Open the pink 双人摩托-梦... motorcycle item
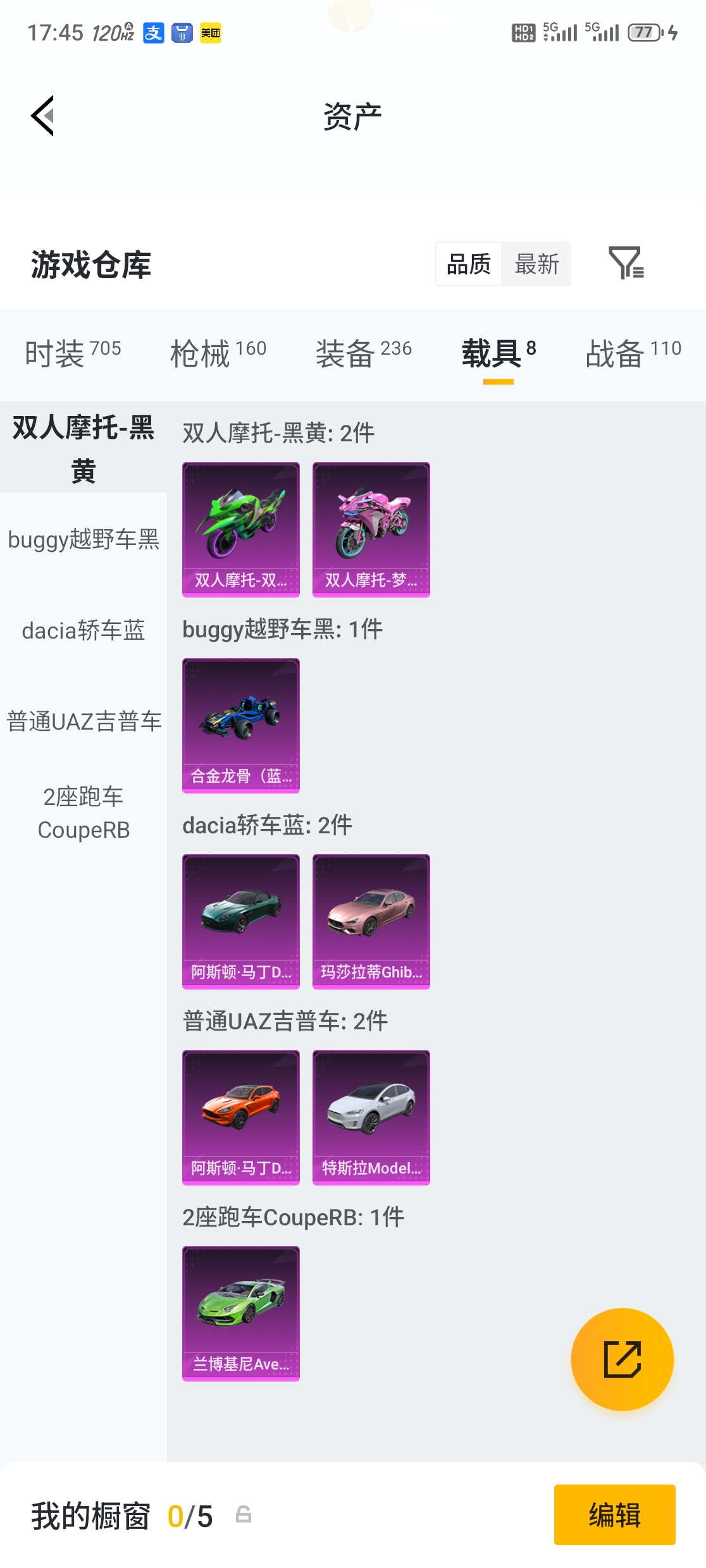Screen dimensions: 706x1568 click(371, 529)
